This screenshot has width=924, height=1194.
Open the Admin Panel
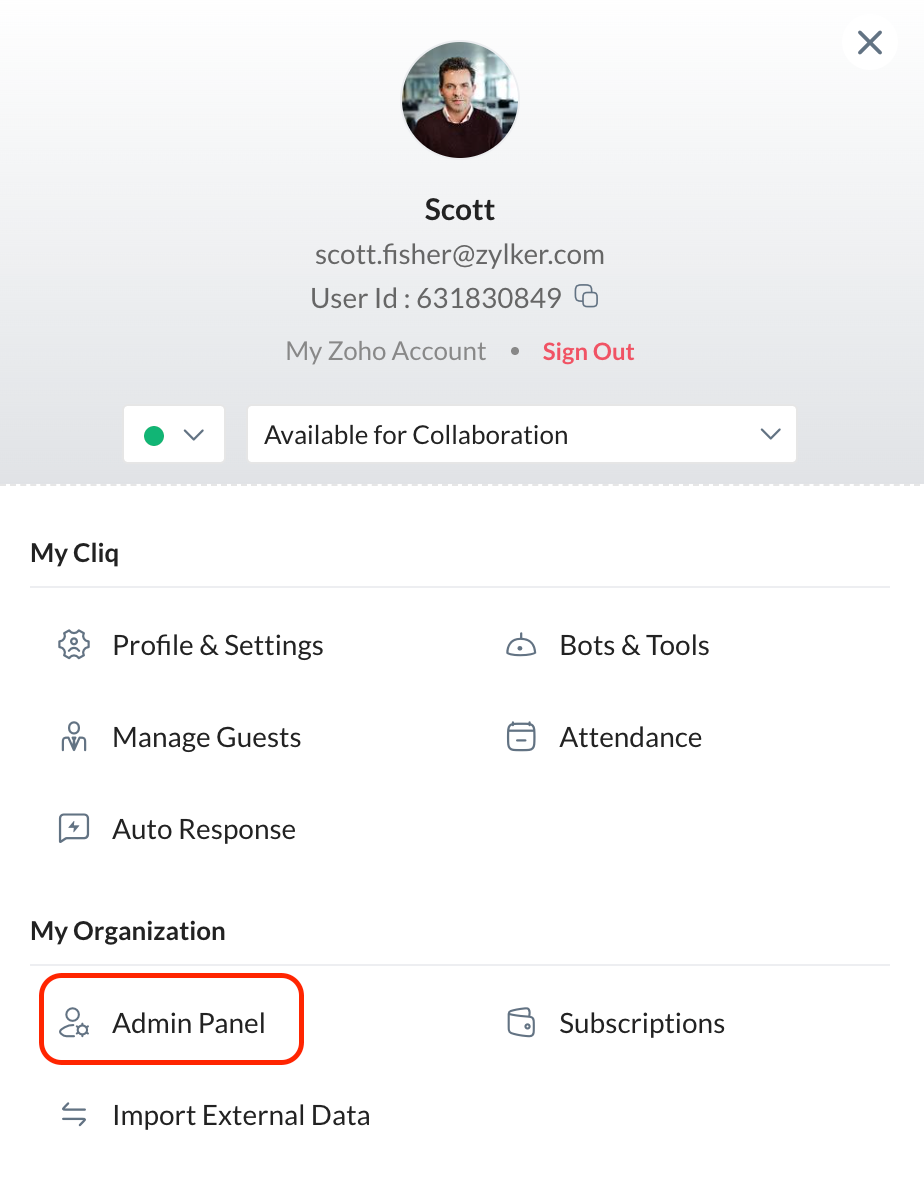188,1023
